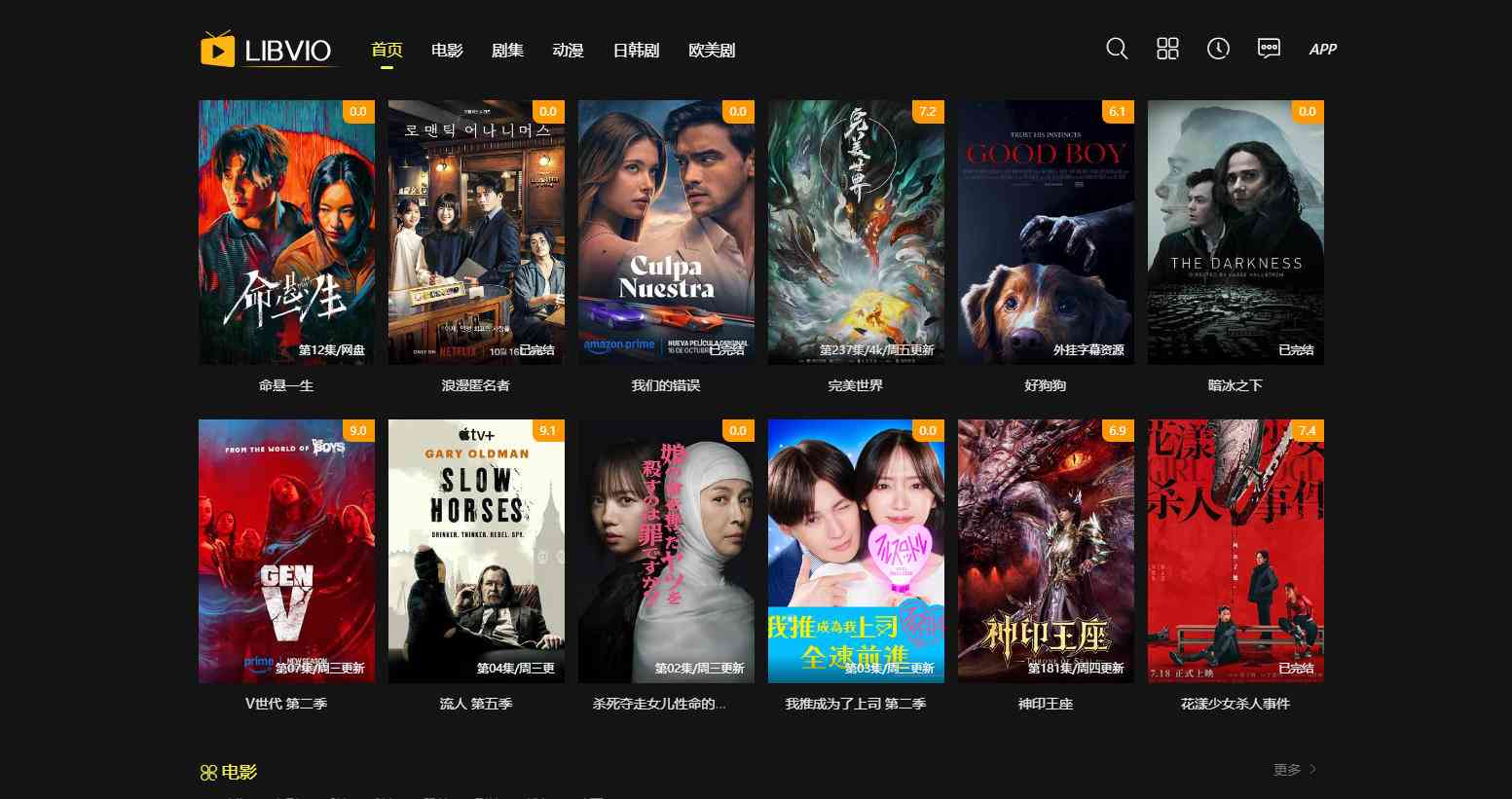Open the 神印王座 poster
This screenshot has width=1512, height=799.
point(1046,551)
